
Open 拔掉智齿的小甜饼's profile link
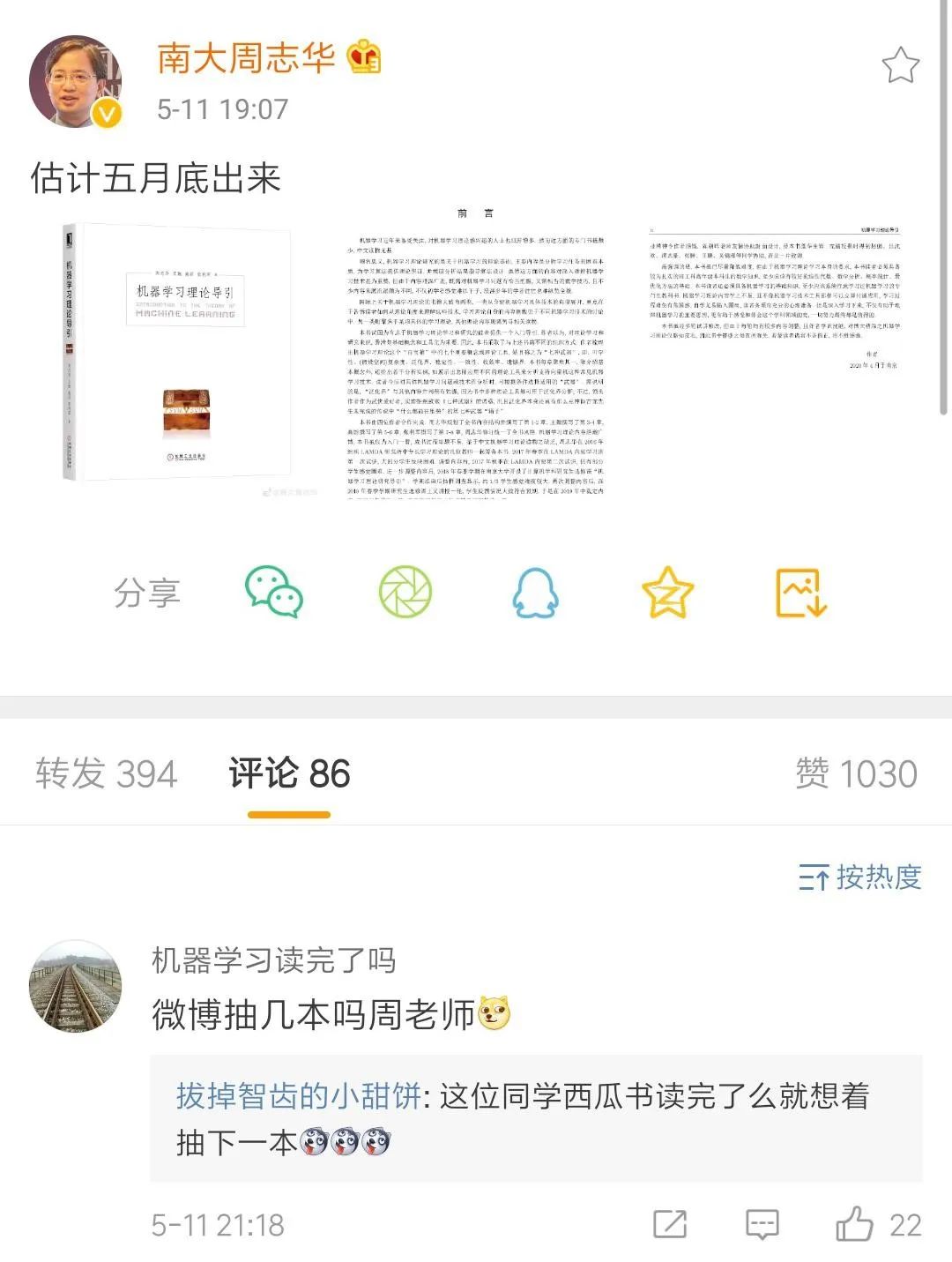click(x=298, y=1096)
